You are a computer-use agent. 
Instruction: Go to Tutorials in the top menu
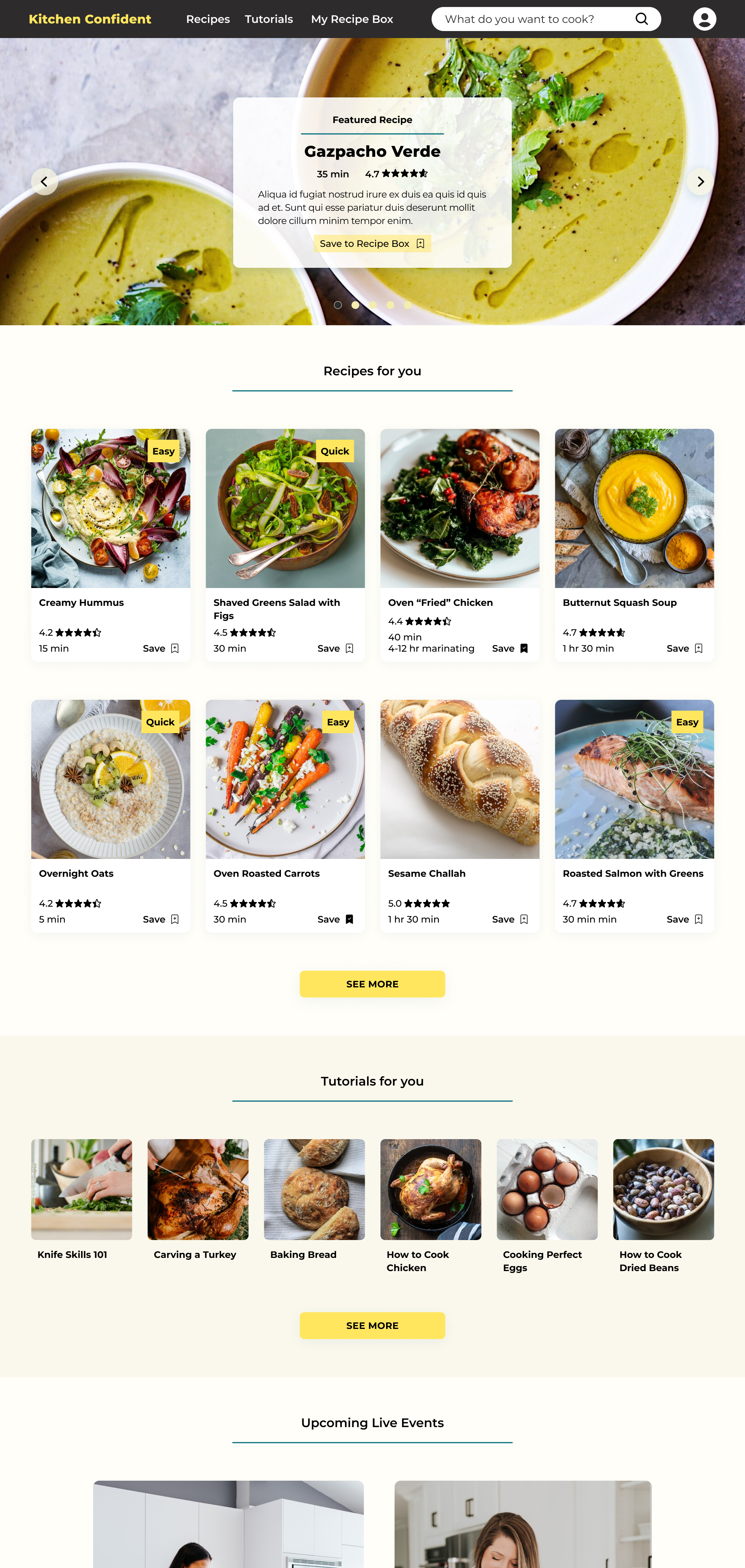(x=269, y=19)
